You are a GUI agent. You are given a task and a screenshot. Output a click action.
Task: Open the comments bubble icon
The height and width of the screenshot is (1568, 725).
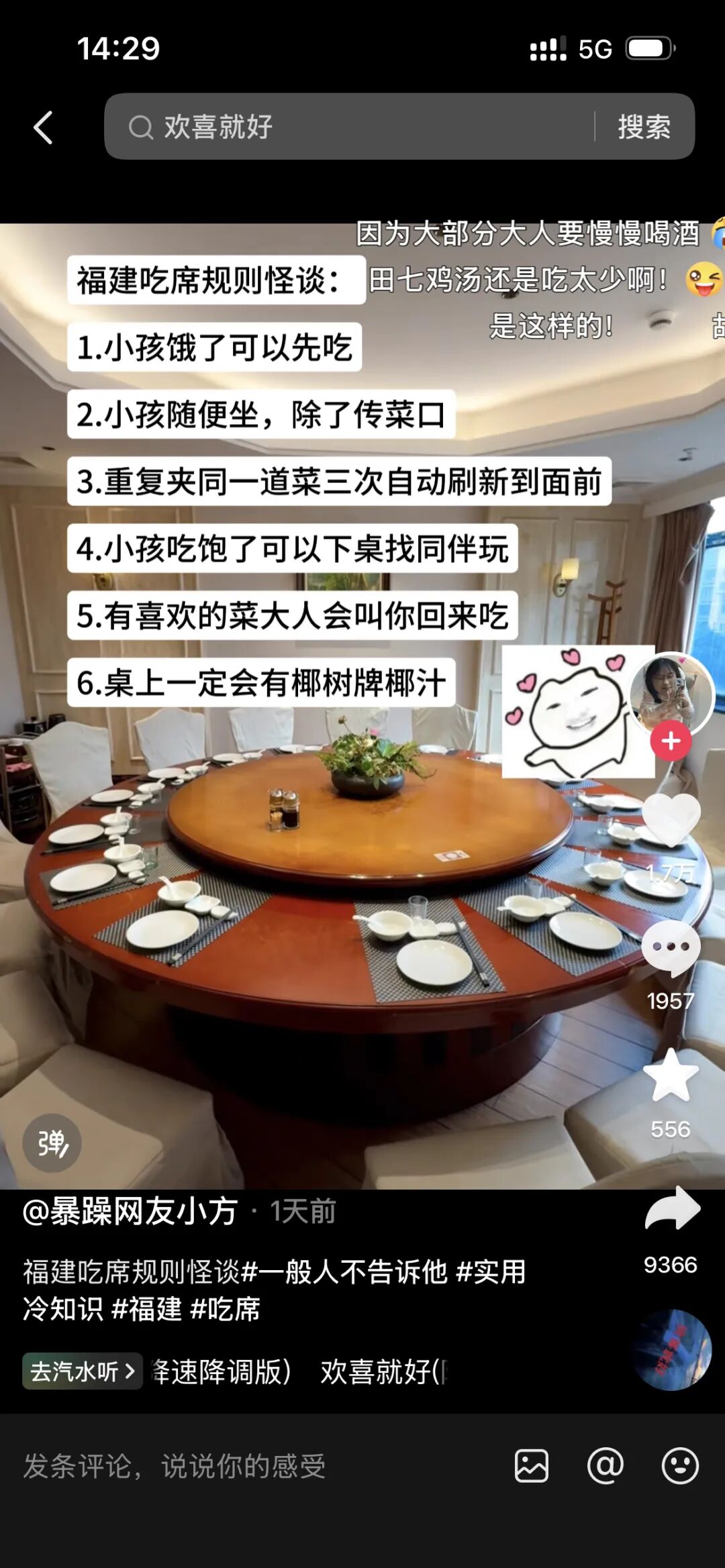pyautogui.click(x=671, y=947)
